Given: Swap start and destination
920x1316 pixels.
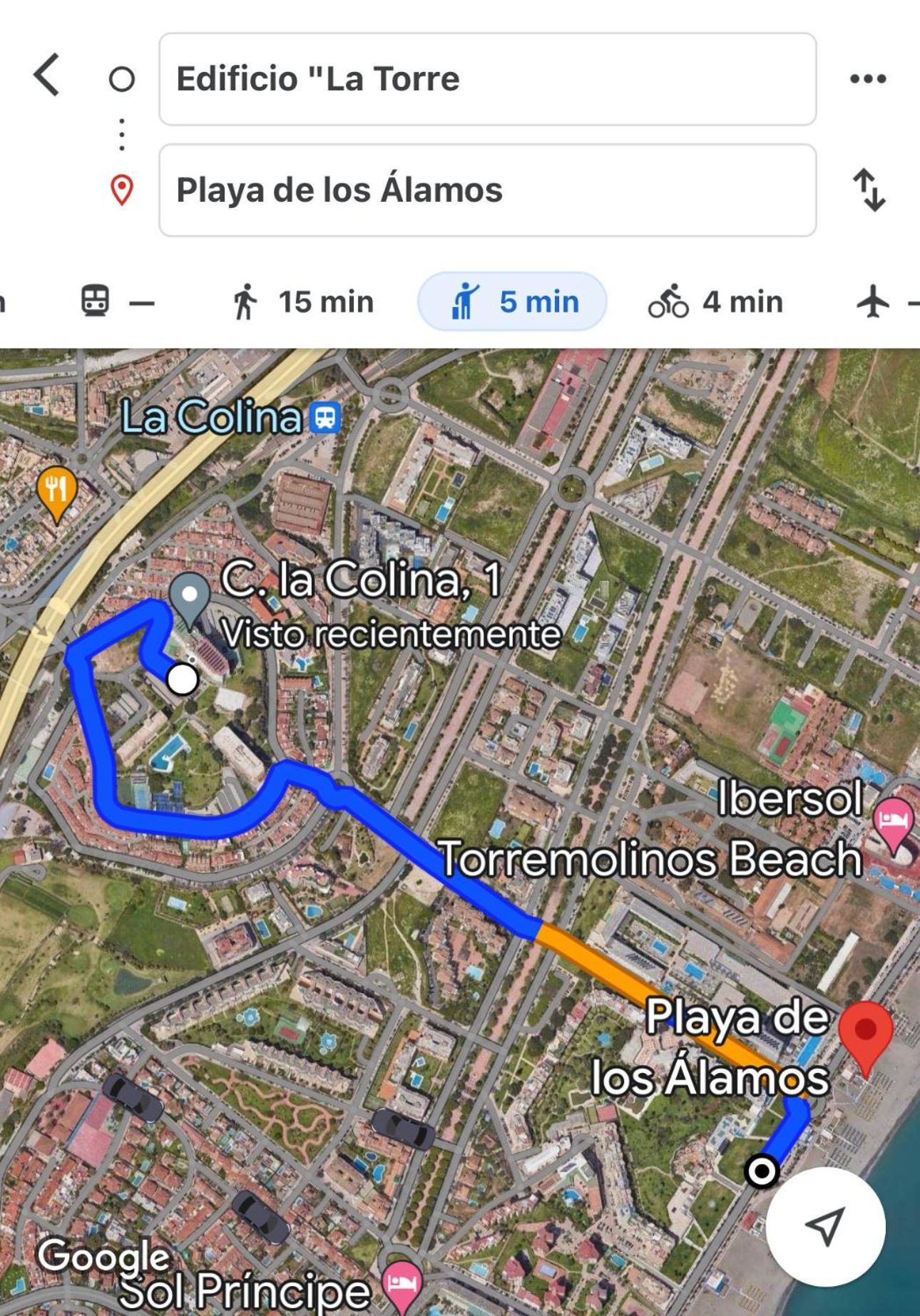Looking at the screenshot, I should [x=869, y=190].
